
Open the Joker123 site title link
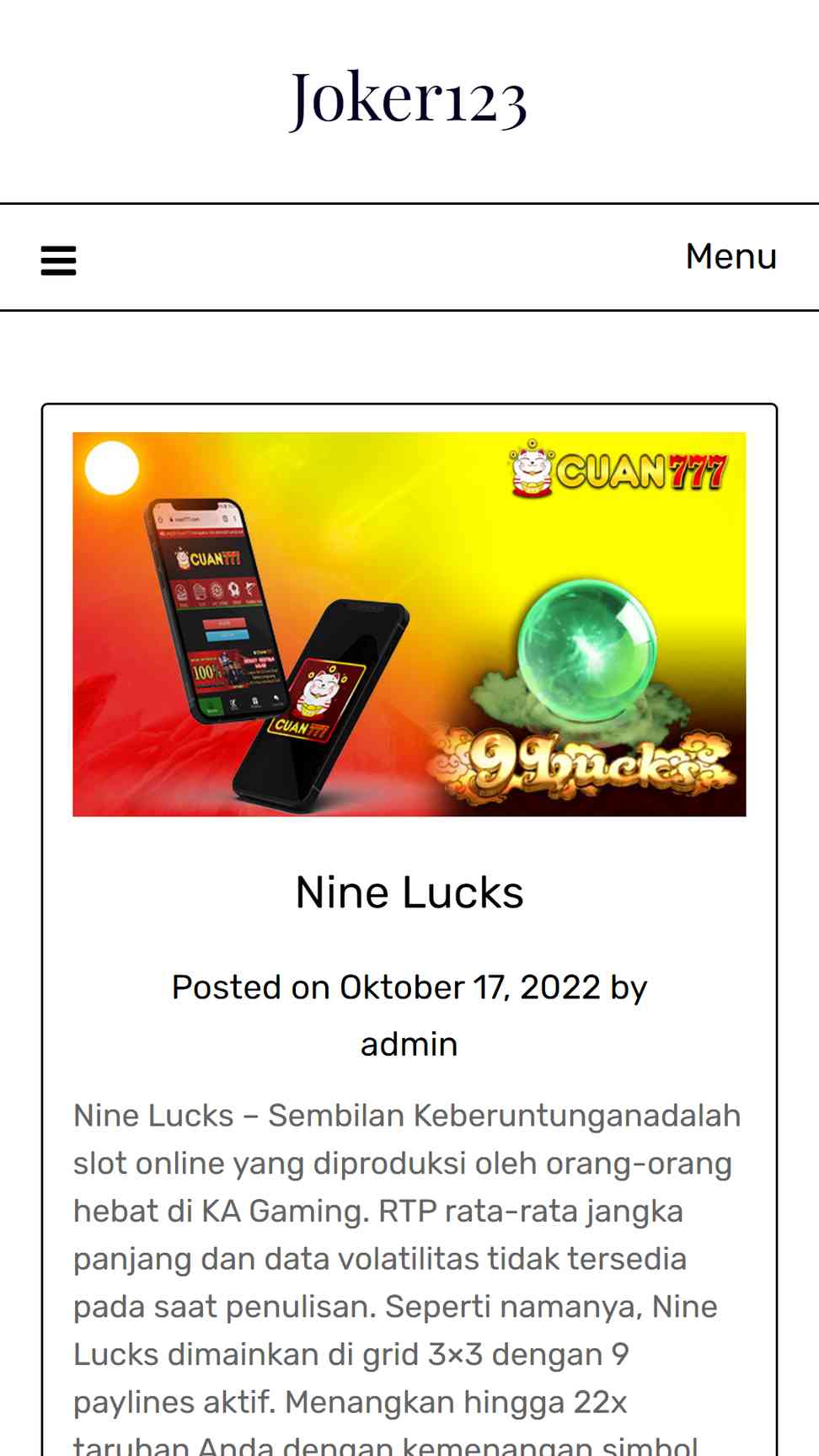click(409, 99)
